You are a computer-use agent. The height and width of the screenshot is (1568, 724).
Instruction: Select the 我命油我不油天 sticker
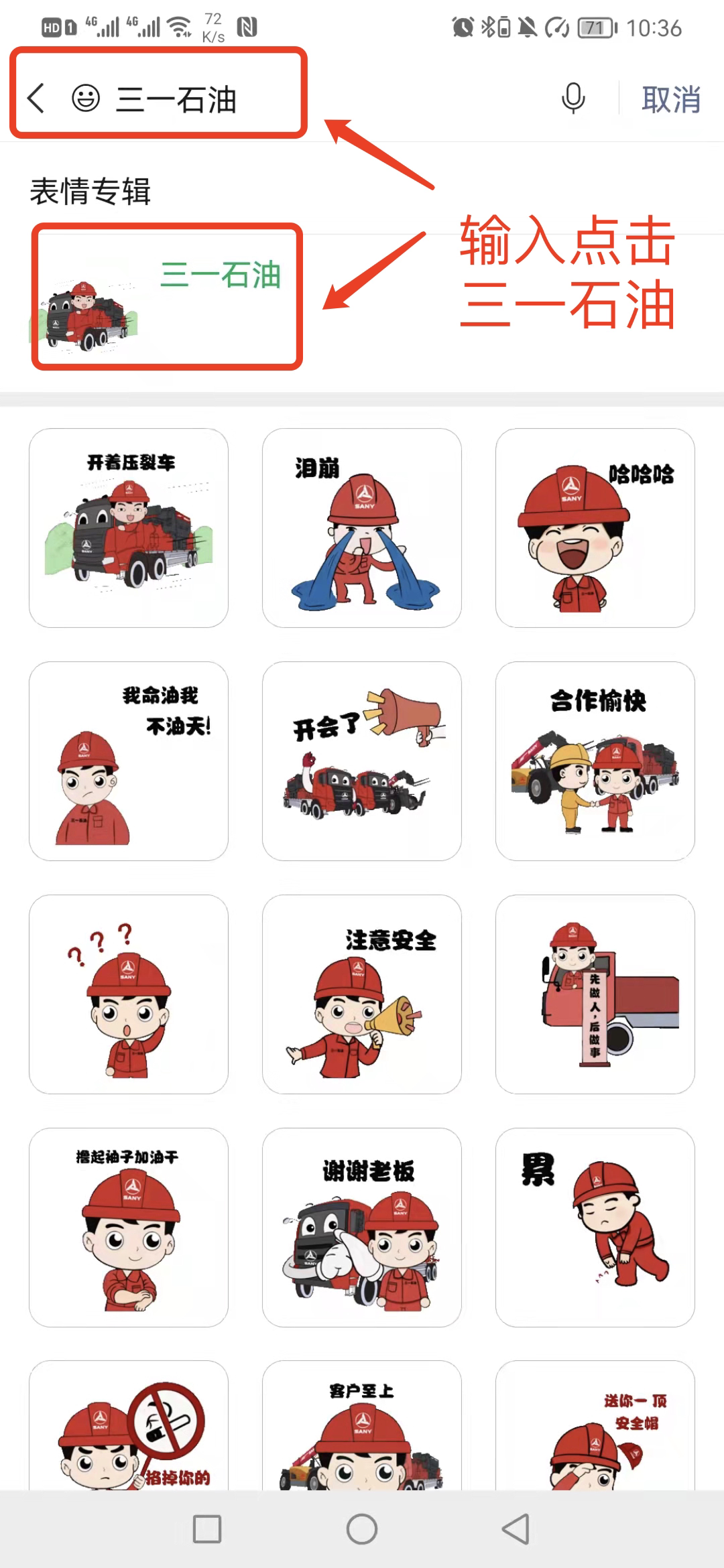pyautogui.click(x=129, y=761)
